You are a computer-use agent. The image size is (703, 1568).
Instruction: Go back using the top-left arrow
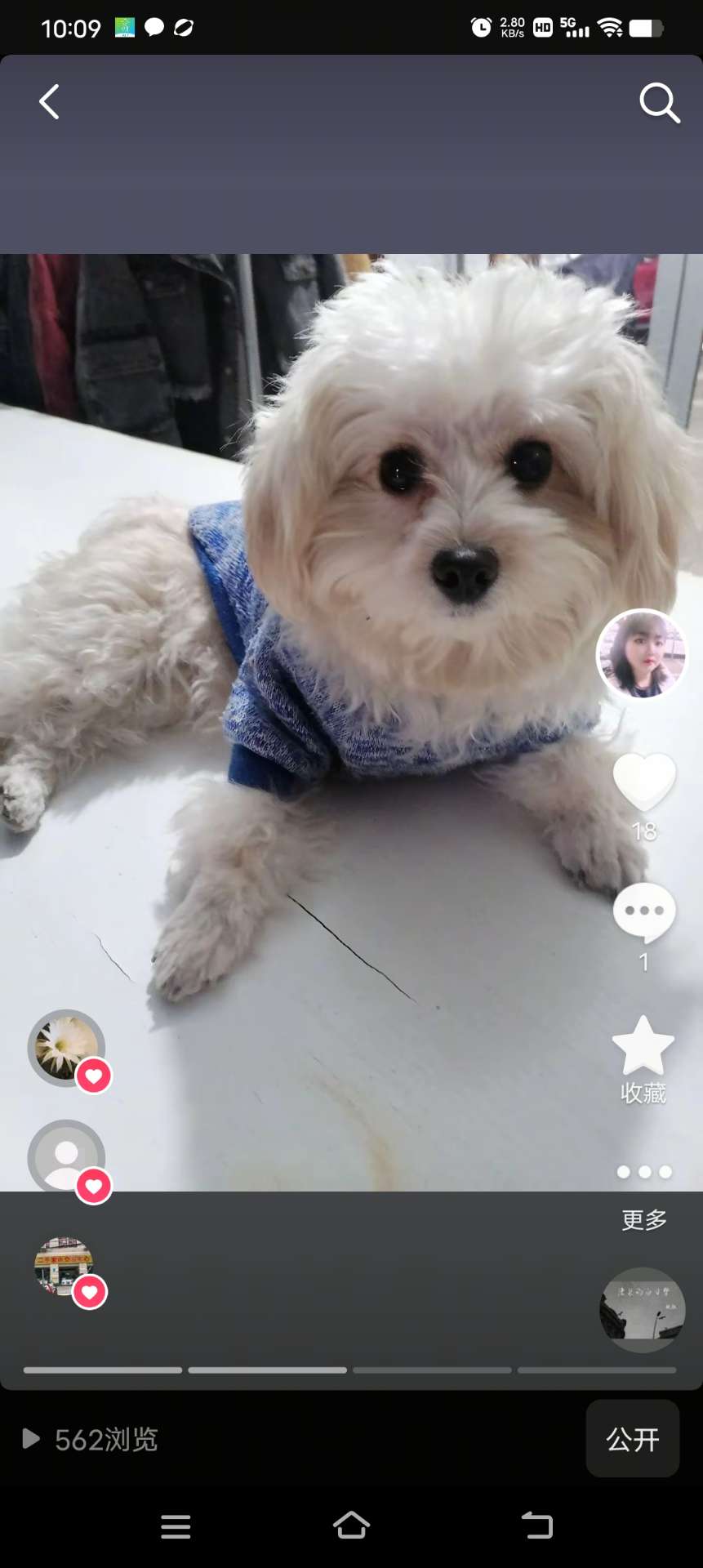click(50, 102)
